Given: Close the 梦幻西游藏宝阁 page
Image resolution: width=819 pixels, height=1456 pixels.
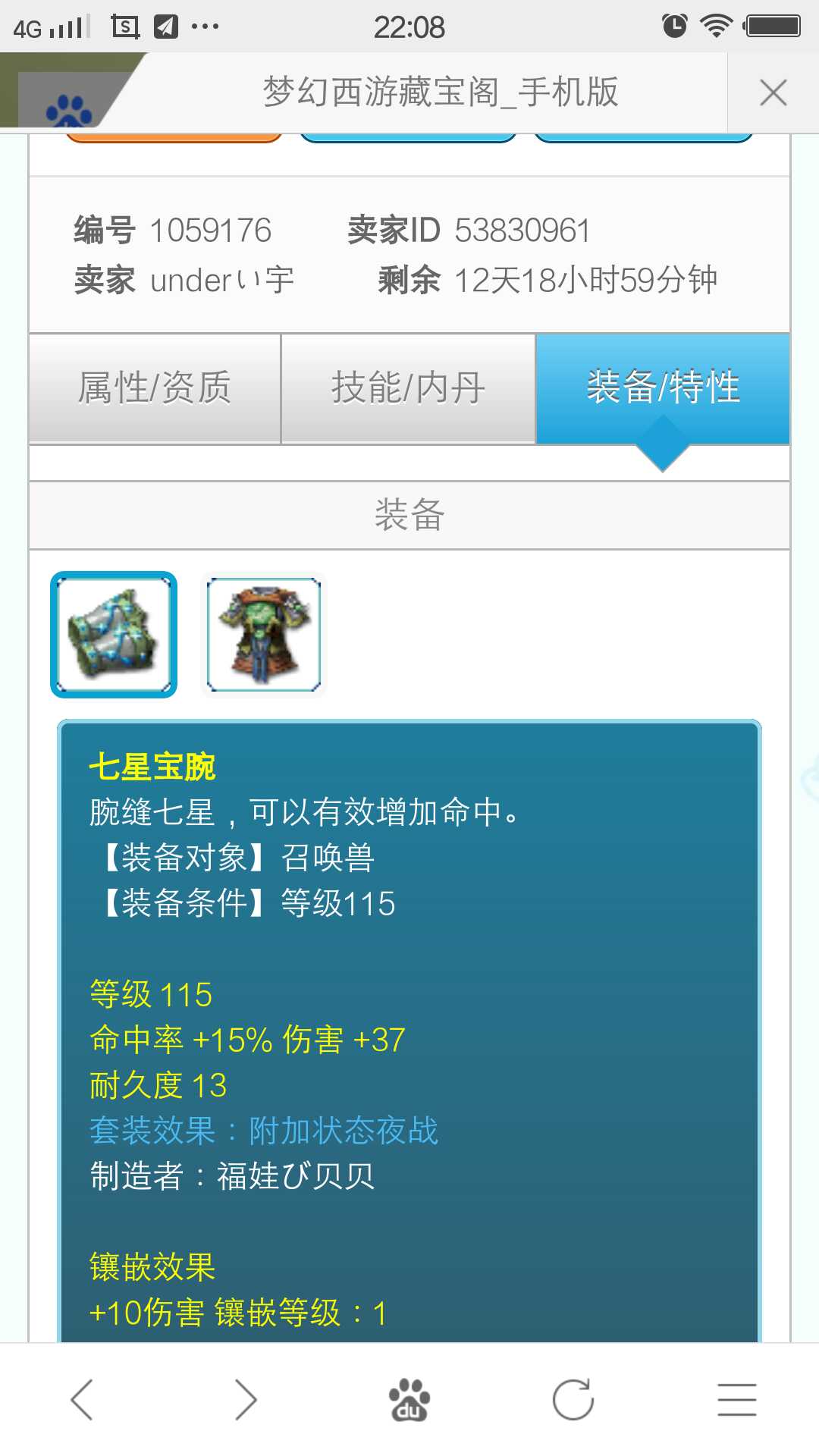Looking at the screenshot, I should coord(773,93).
